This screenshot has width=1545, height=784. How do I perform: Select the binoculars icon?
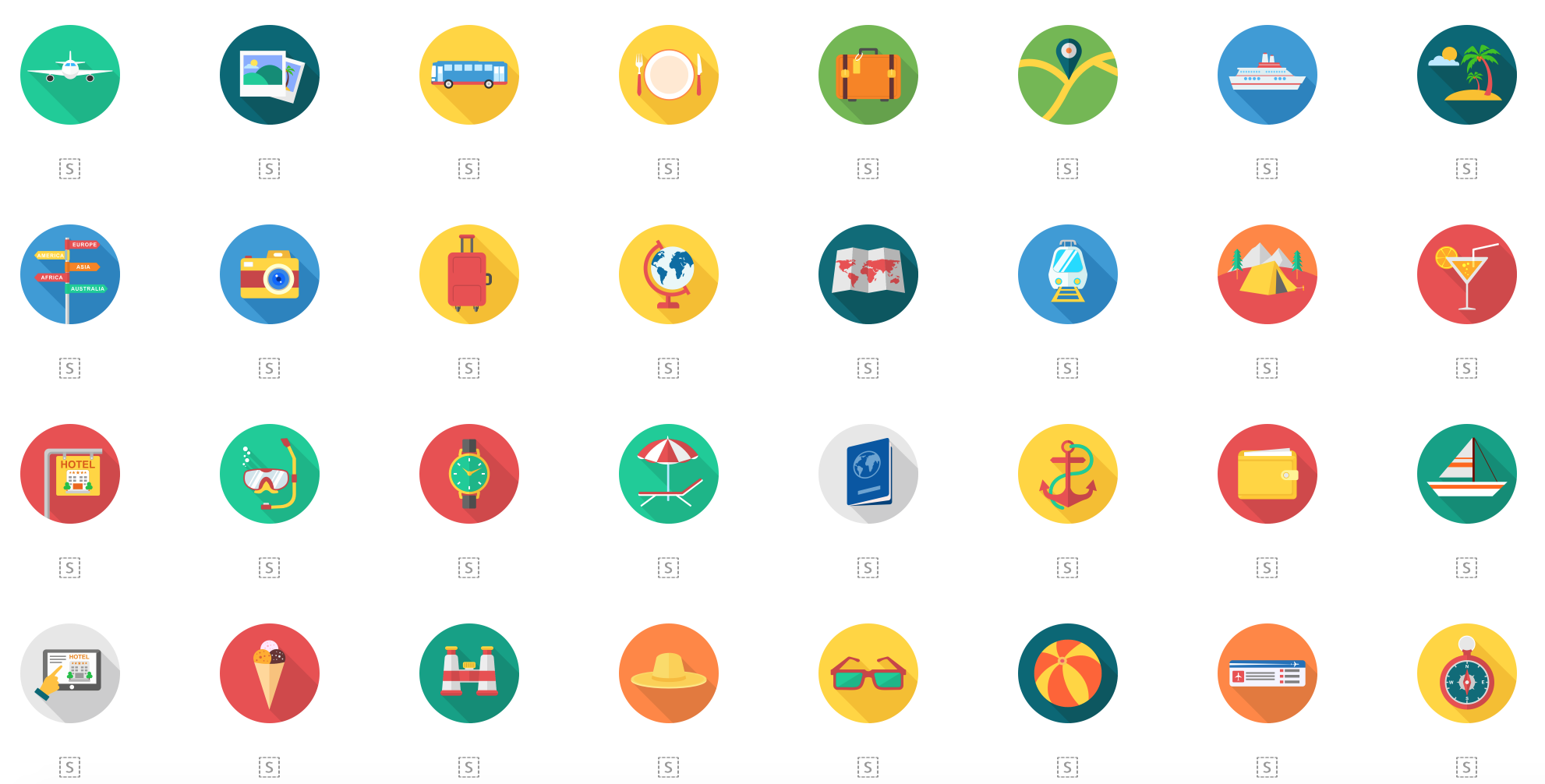point(469,673)
